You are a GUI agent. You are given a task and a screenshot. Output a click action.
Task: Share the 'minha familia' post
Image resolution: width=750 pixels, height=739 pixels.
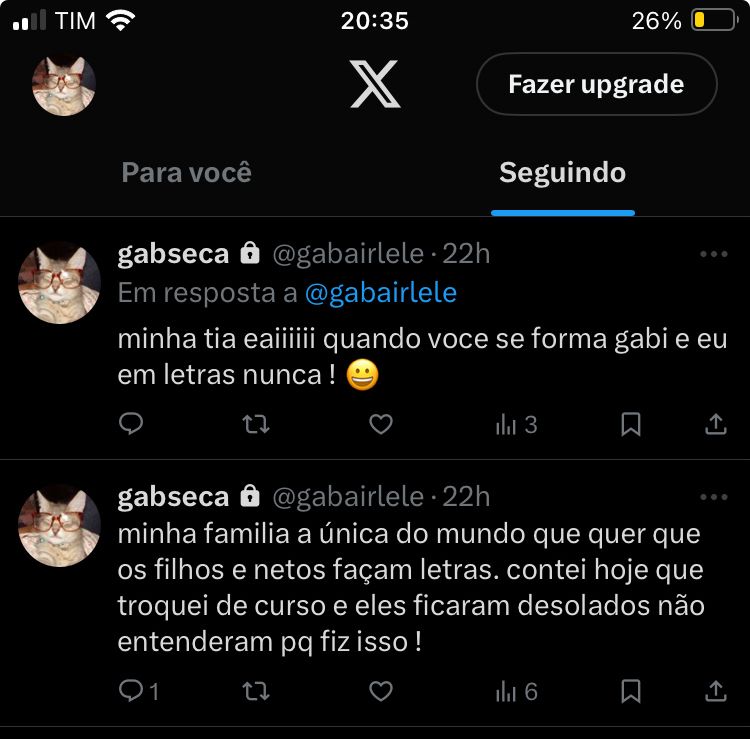[716, 690]
